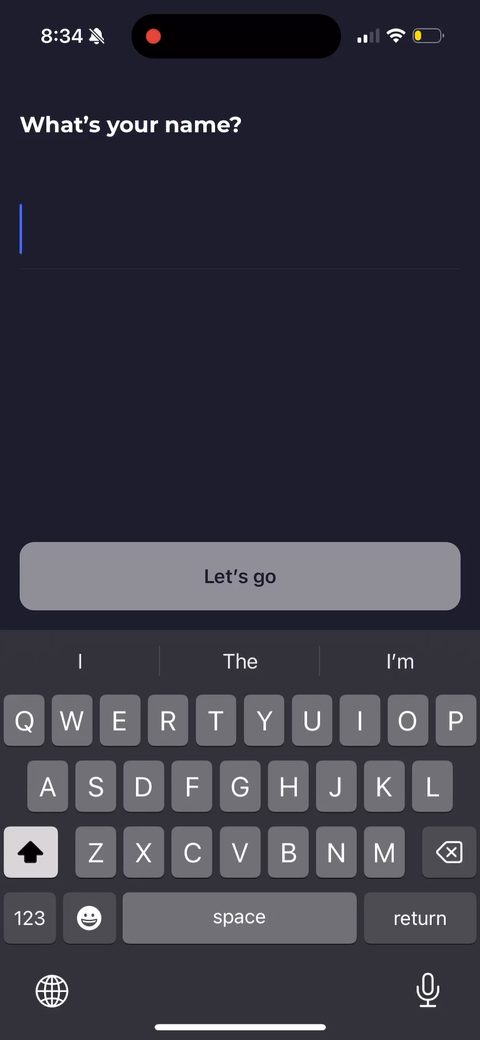Tap the Let's go button
480x1040 pixels.
tap(240, 576)
